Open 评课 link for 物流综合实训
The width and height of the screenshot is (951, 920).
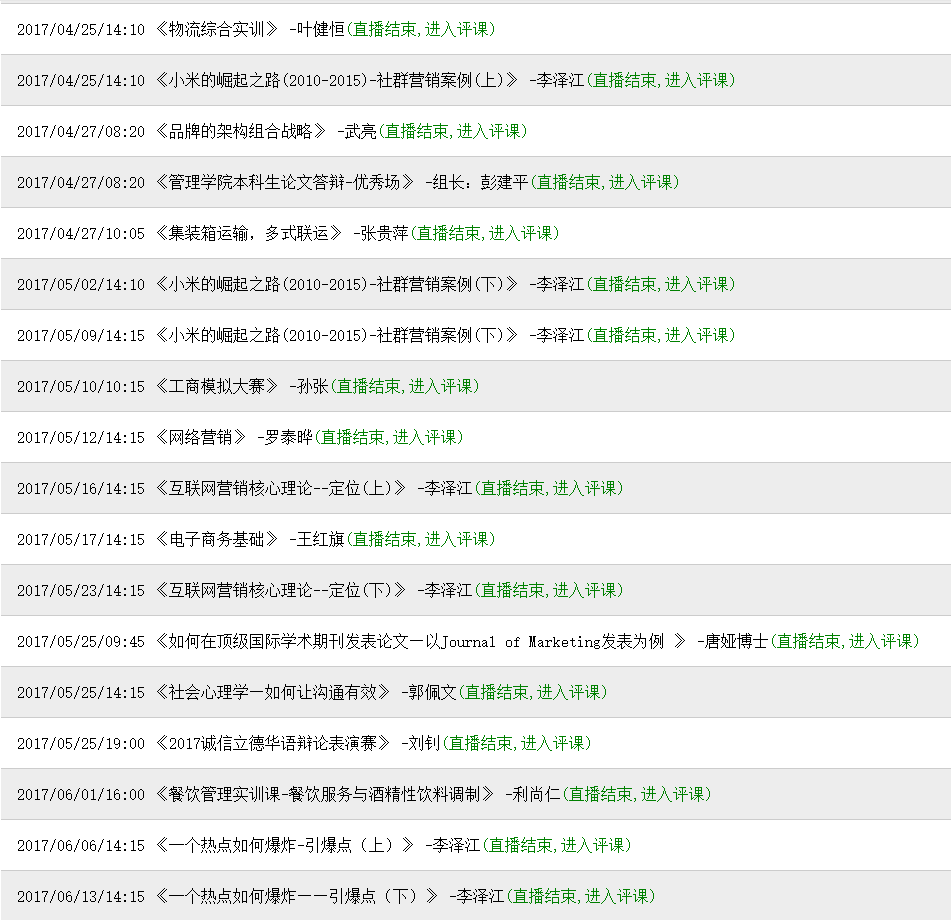[x=457, y=29]
